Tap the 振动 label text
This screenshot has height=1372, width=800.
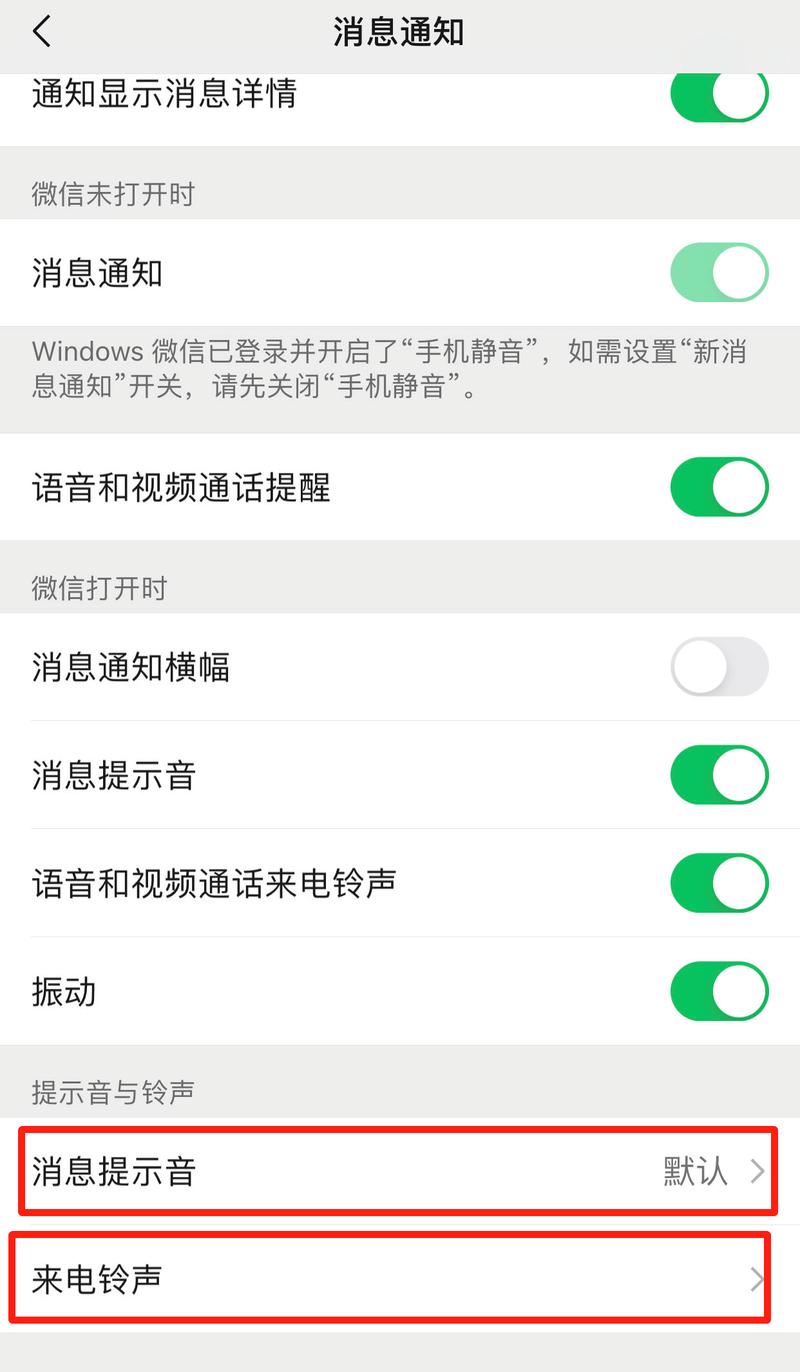[x=63, y=991]
